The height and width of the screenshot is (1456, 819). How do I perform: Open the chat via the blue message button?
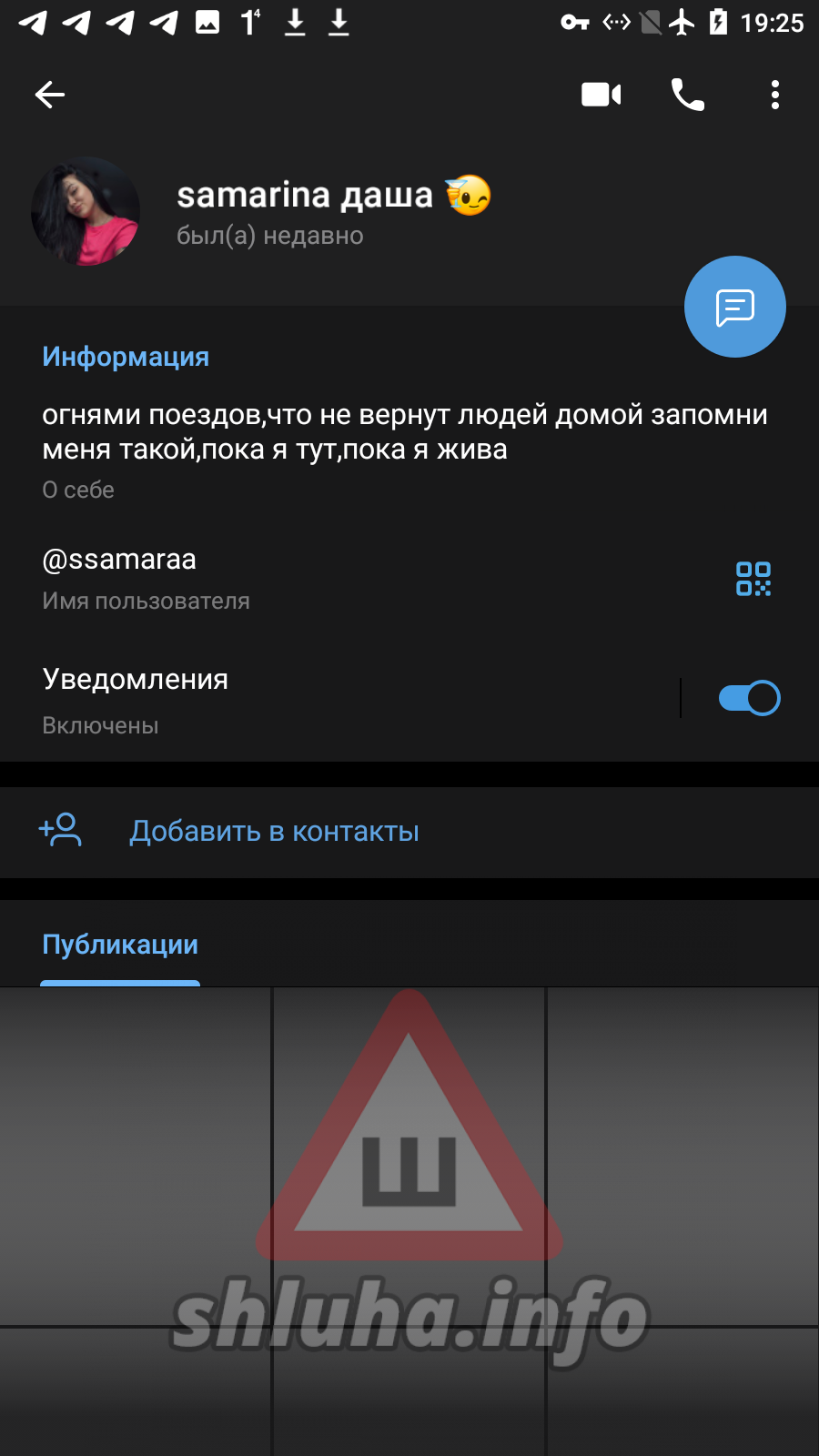pyautogui.click(x=734, y=308)
